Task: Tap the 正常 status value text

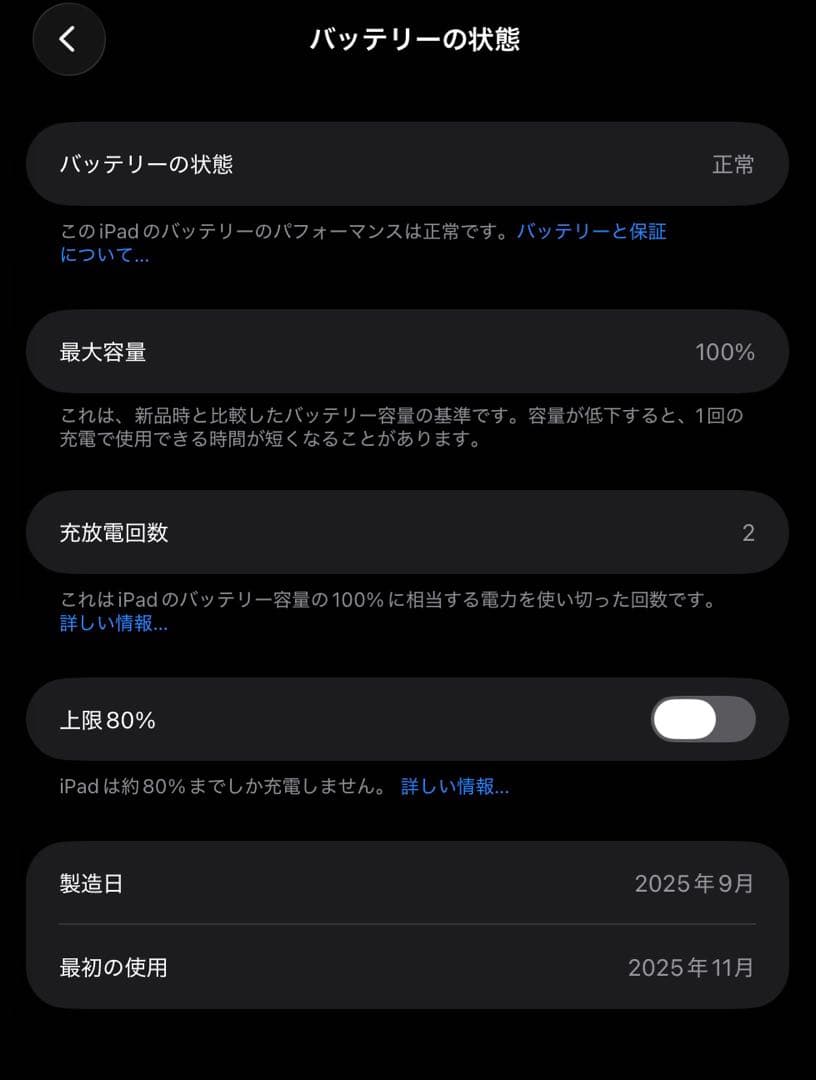Action: coord(733,164)
